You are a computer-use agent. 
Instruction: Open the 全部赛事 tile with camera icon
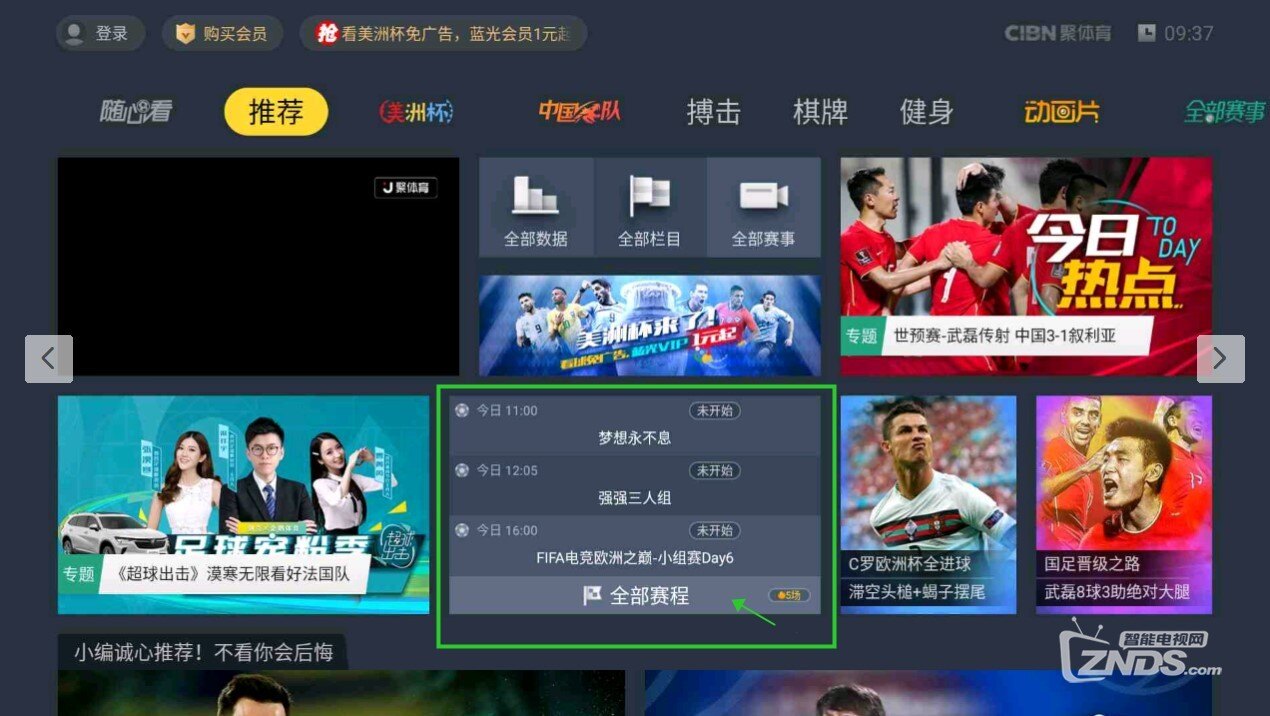click(x=764, y=207)
